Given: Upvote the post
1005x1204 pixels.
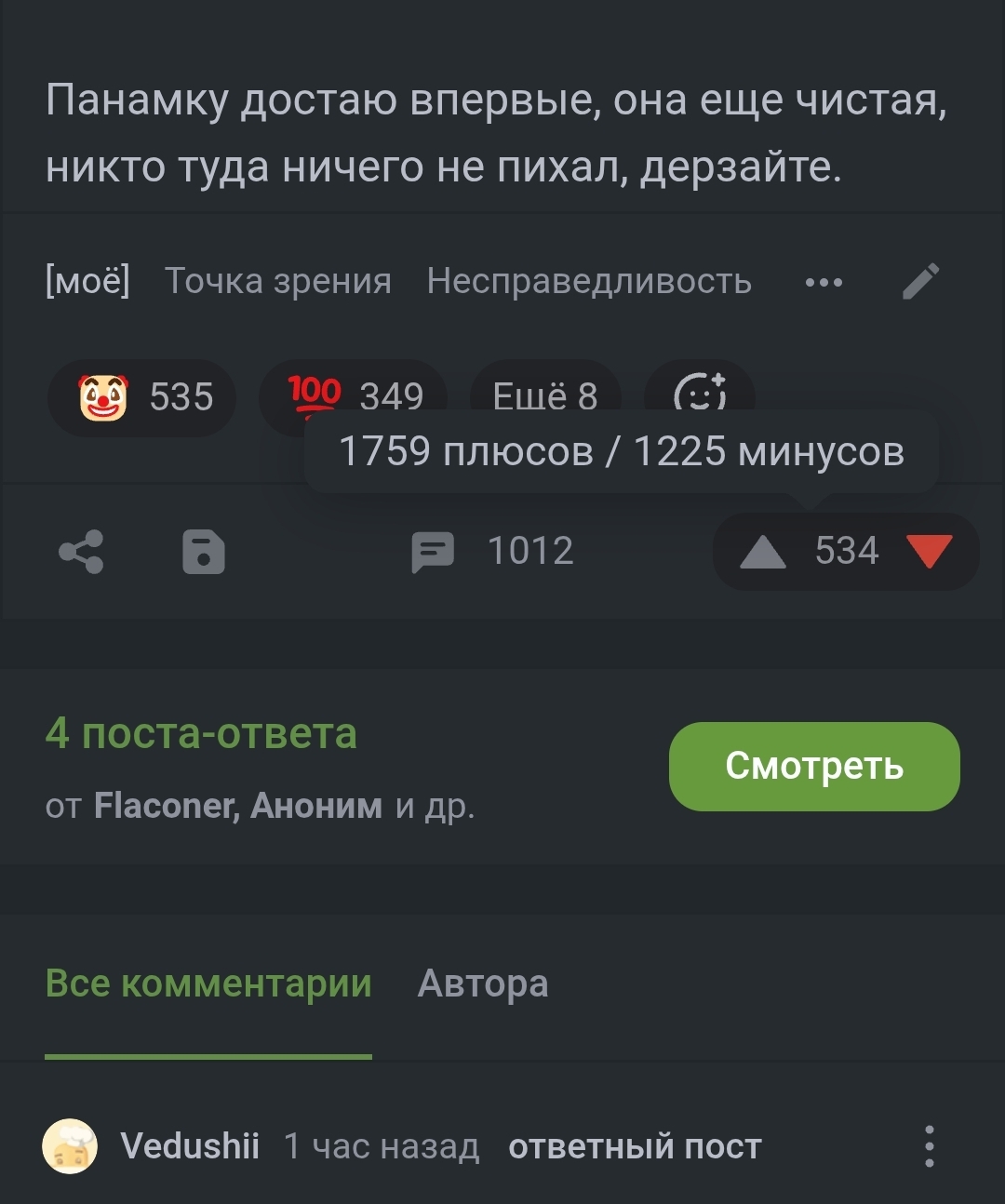Looking at the screenshot, I should (x=763, y=552).
